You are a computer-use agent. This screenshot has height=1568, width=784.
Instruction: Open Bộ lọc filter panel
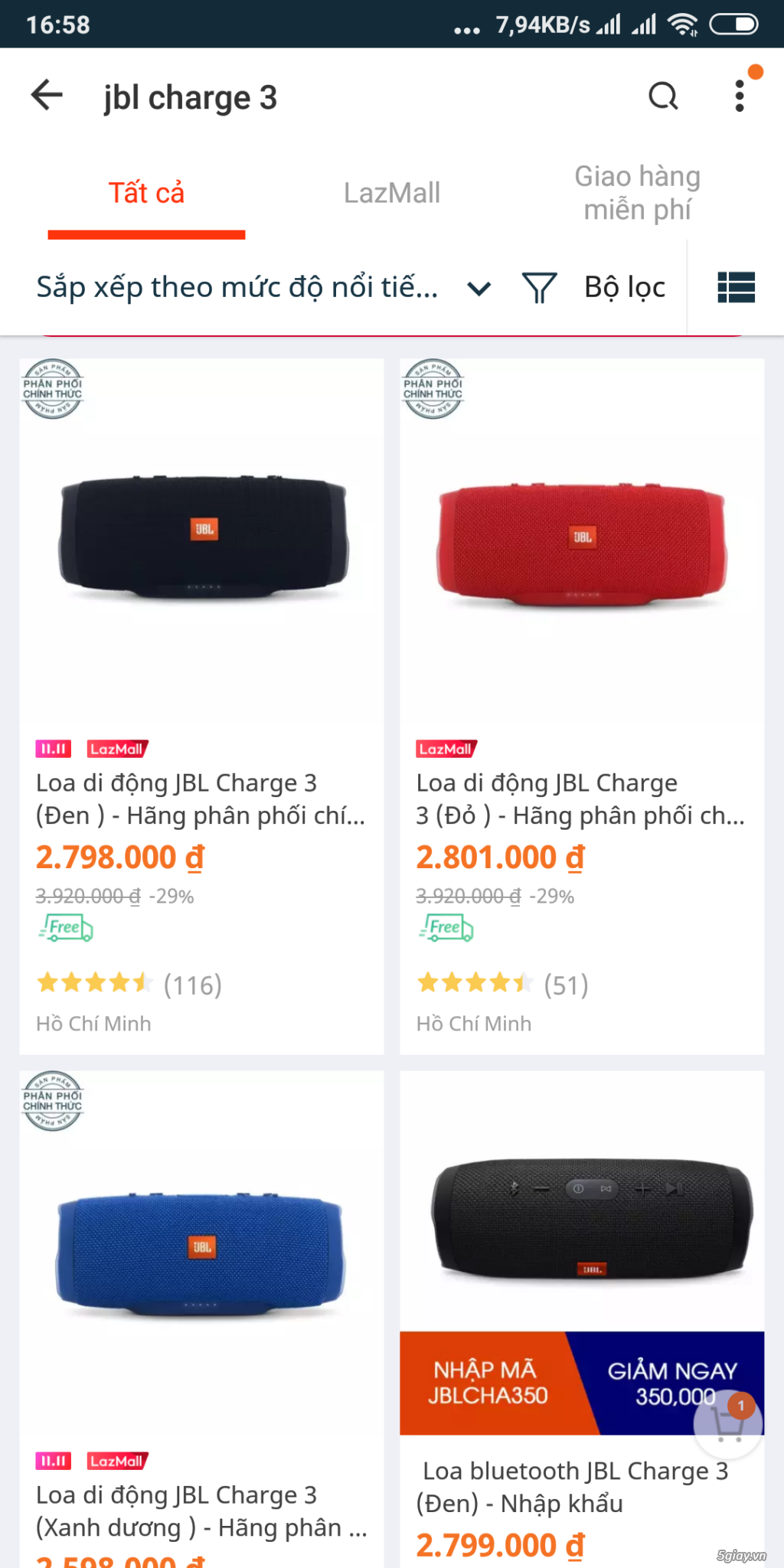pos(624,286)
